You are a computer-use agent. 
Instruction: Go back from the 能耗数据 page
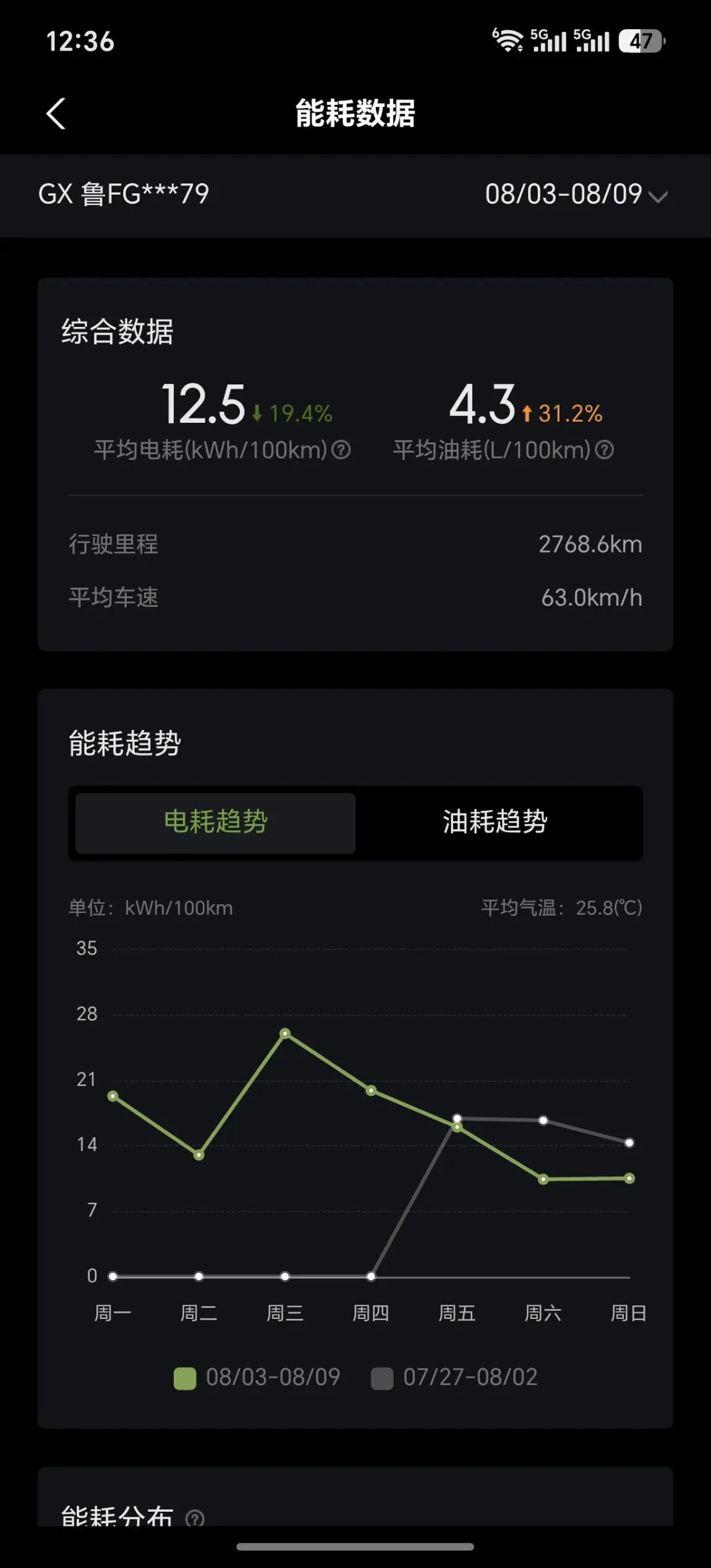point(56,114)
